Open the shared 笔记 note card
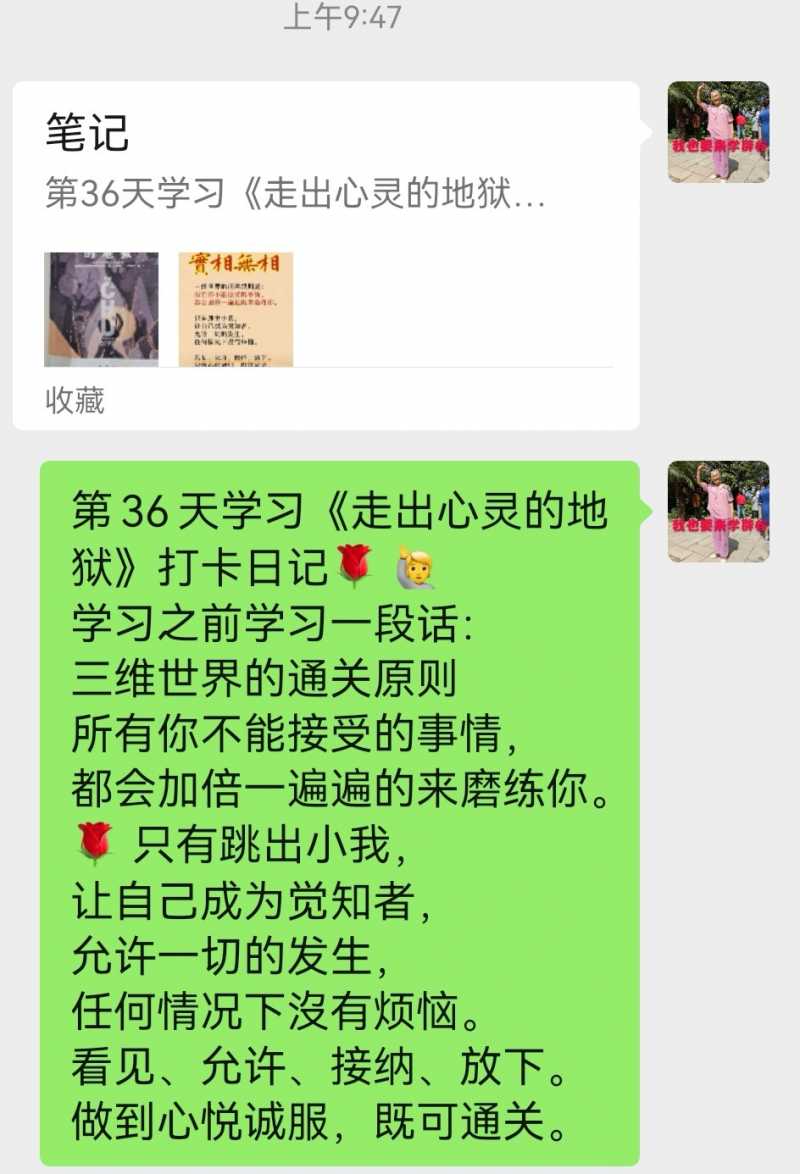Image resolution: width=800 pixels, height=1174 pixels. (x=326, y=255)
